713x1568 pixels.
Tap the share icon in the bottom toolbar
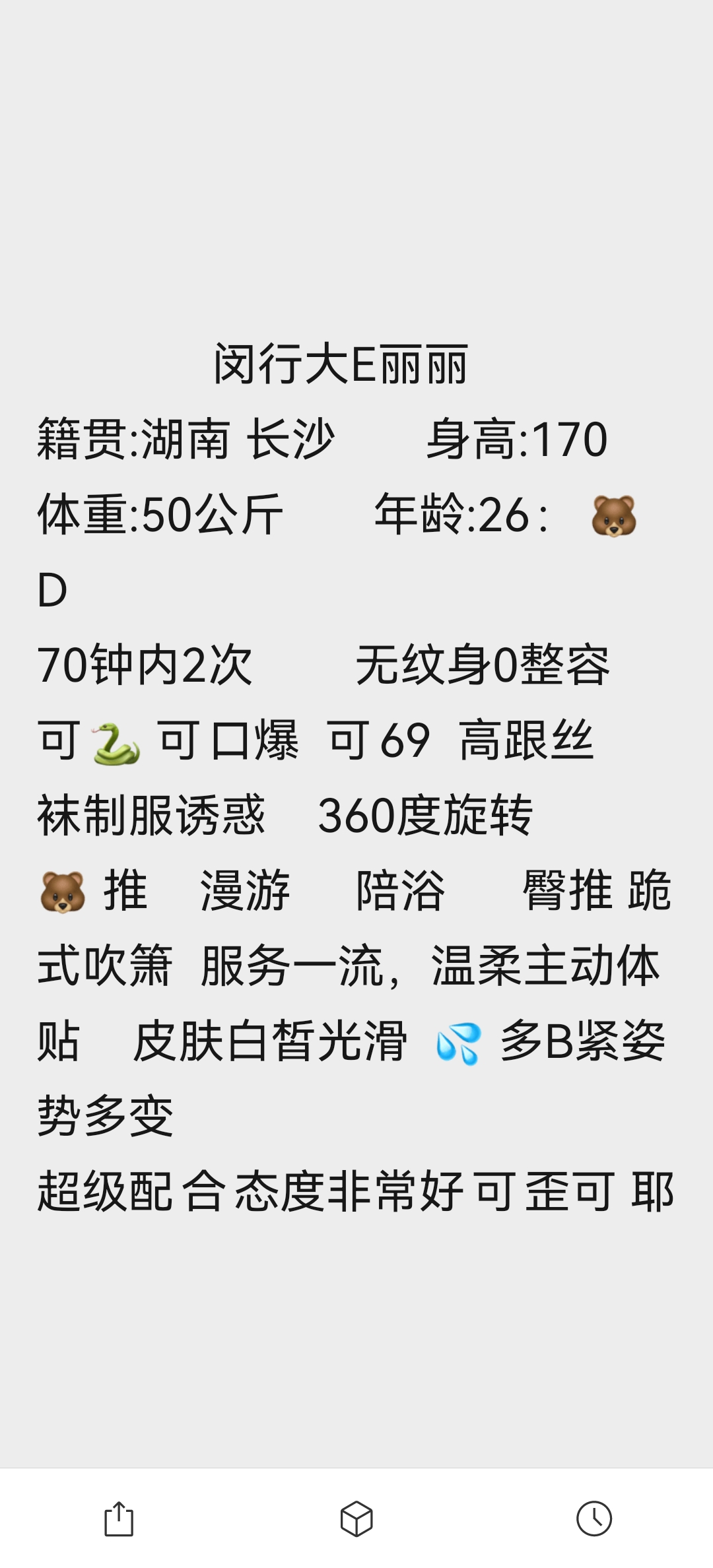119,1519
